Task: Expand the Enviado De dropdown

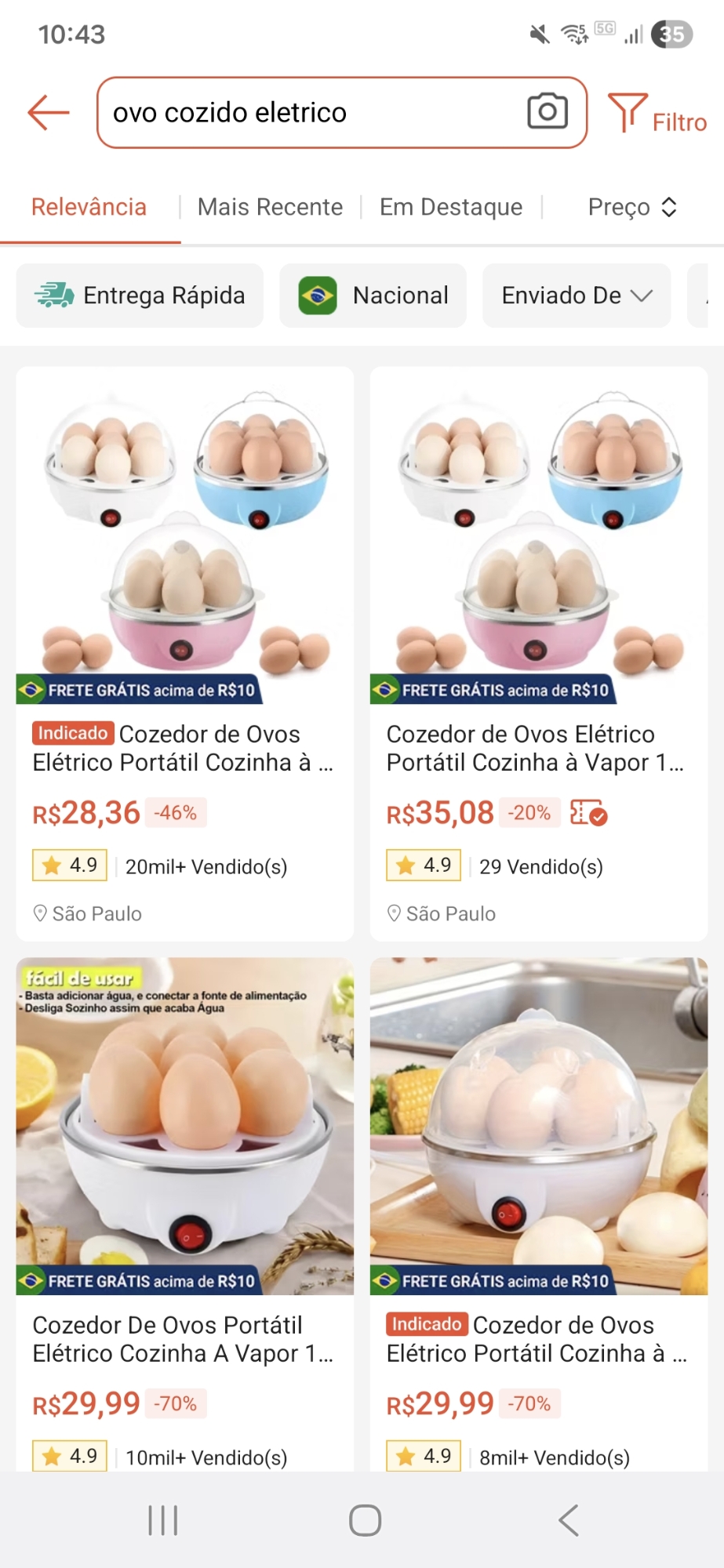Action: click(x=577, y=296)
